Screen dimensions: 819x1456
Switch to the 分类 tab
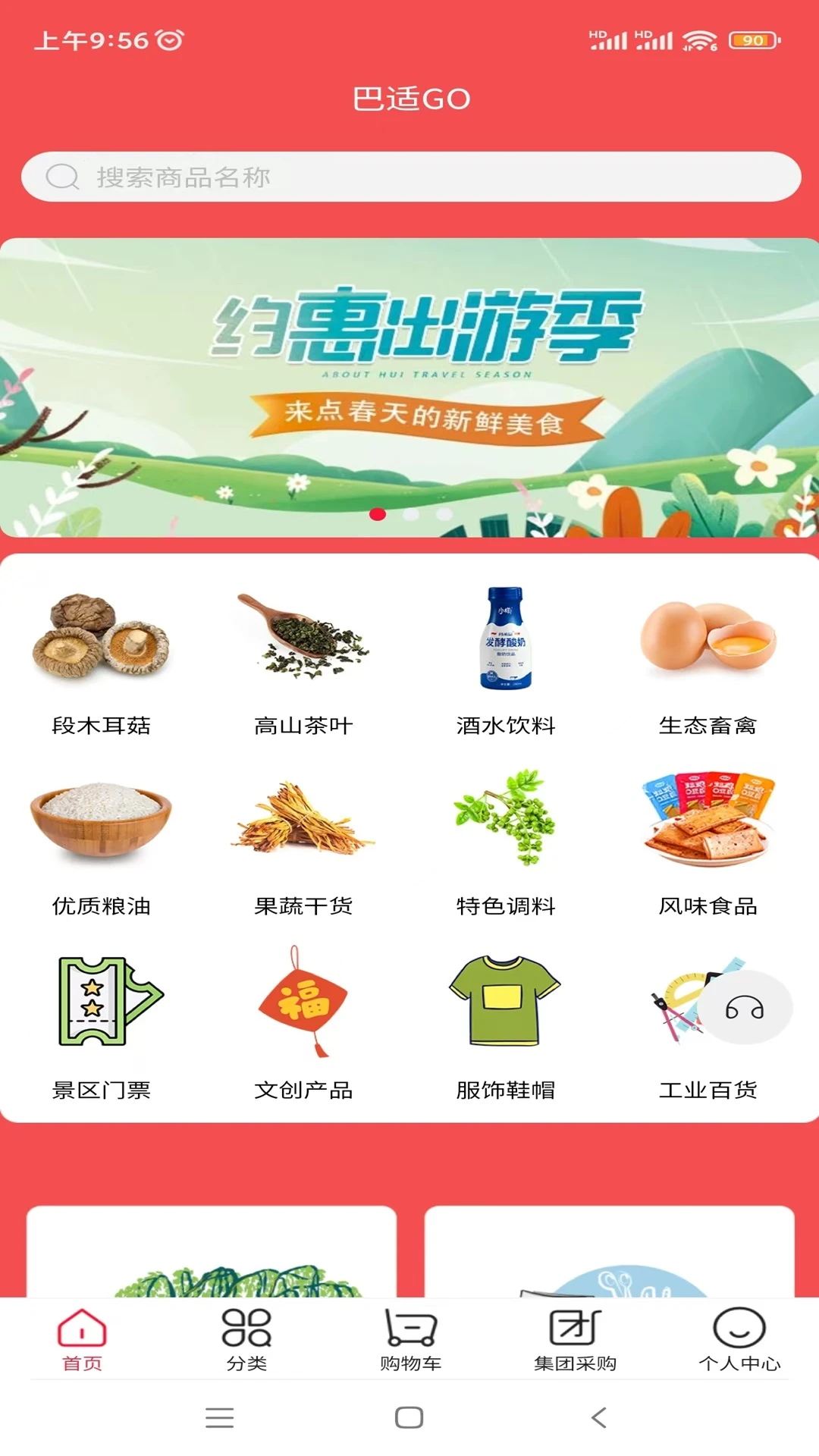point(246,1340)
